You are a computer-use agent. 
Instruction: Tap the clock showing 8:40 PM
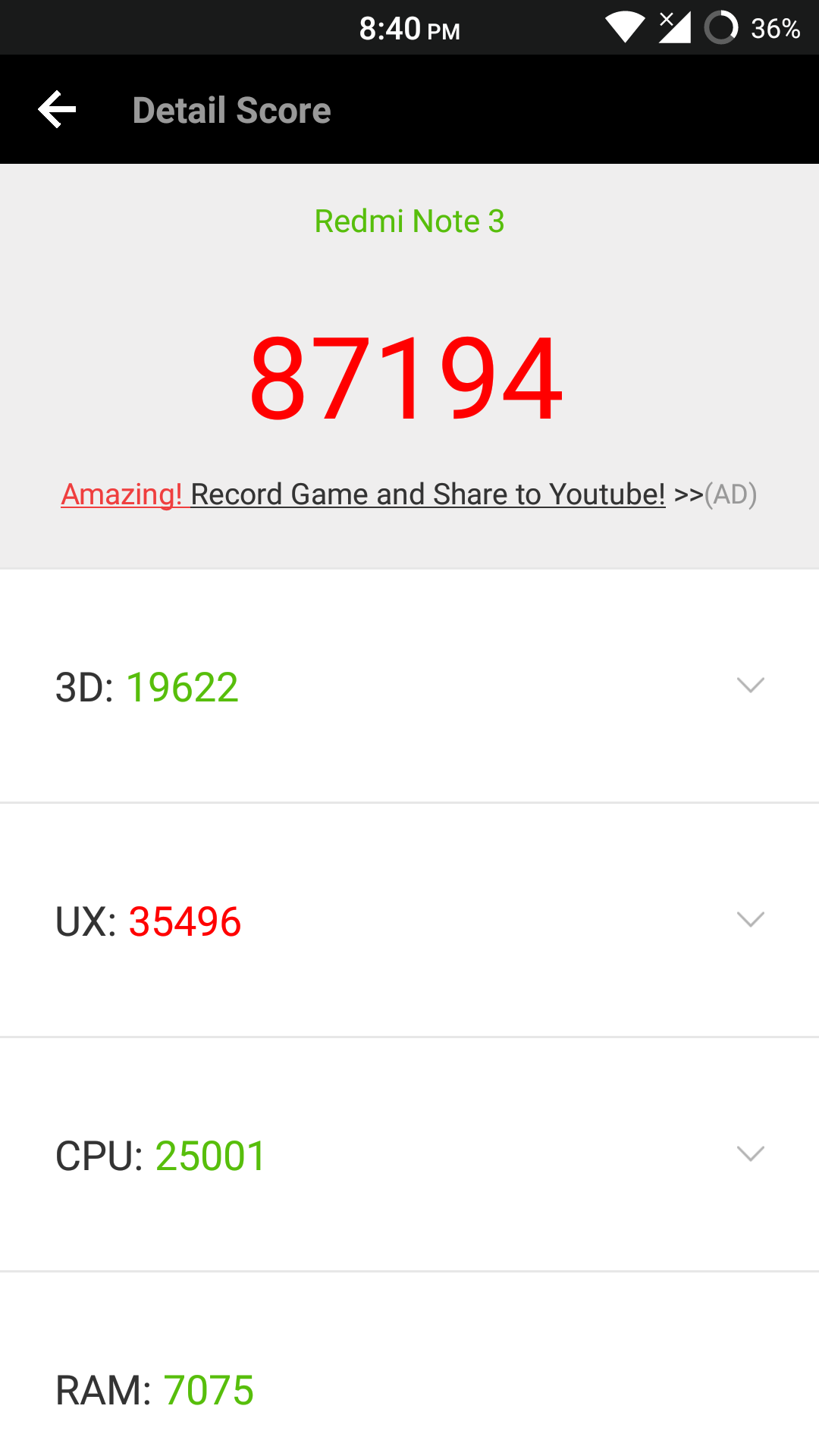pos(408,28)
